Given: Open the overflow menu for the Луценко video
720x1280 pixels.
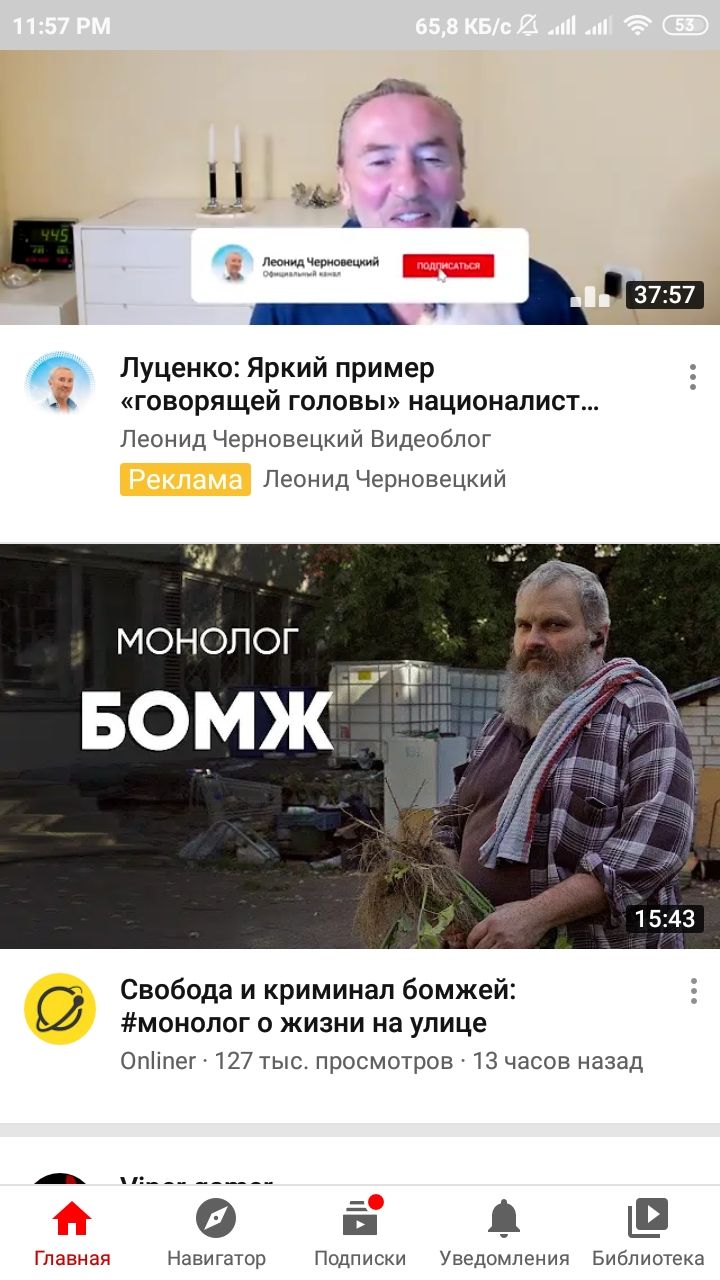Looking at the screenshot, I should click(x=692, y=378).
